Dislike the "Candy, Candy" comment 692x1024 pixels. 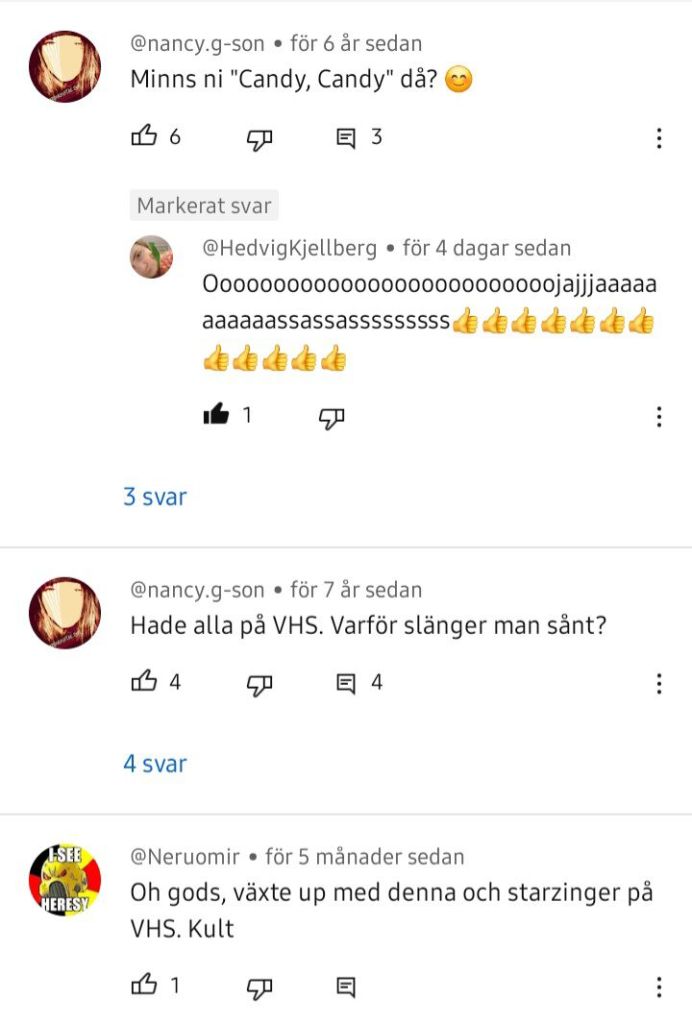tap(260, 139)
